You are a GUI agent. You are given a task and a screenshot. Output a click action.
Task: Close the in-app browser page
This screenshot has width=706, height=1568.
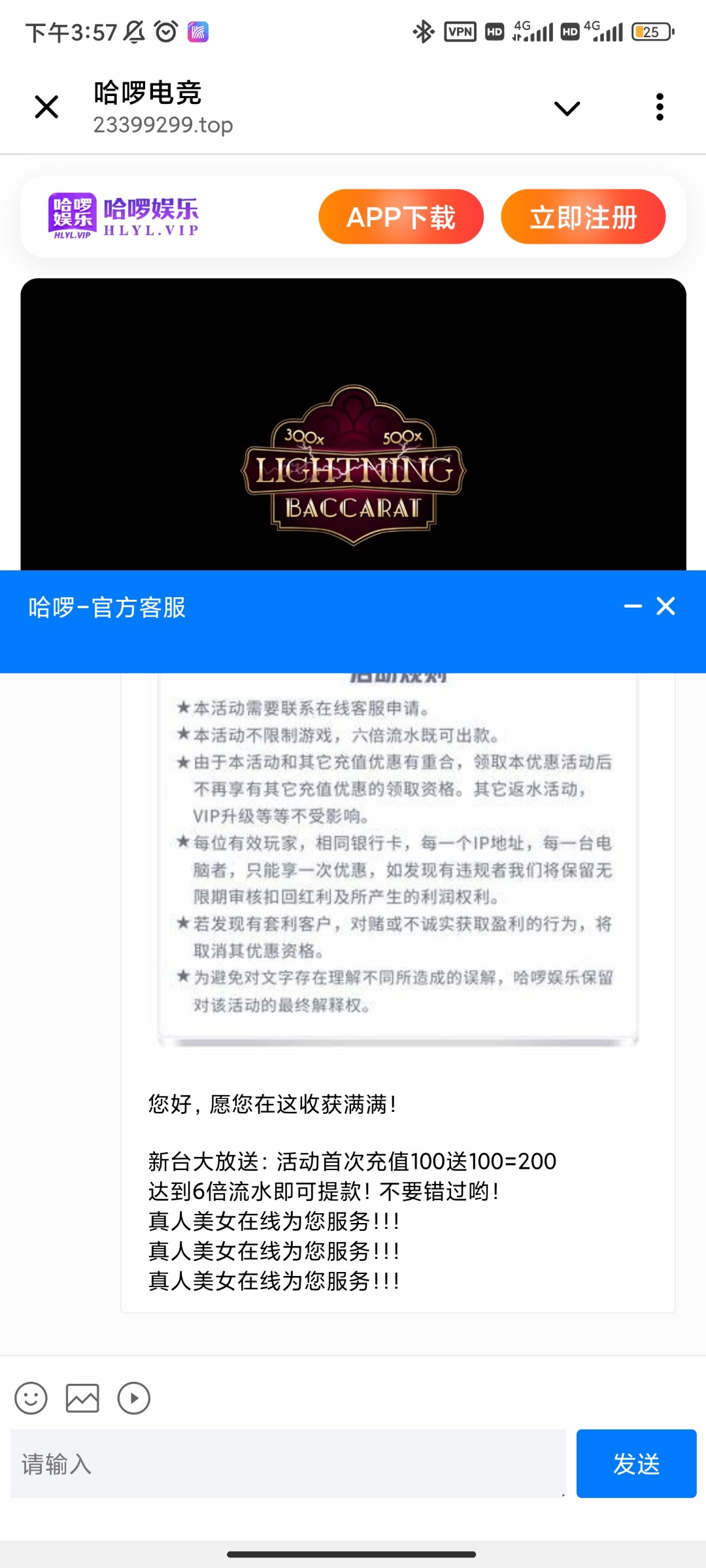(x=46, y=107)
